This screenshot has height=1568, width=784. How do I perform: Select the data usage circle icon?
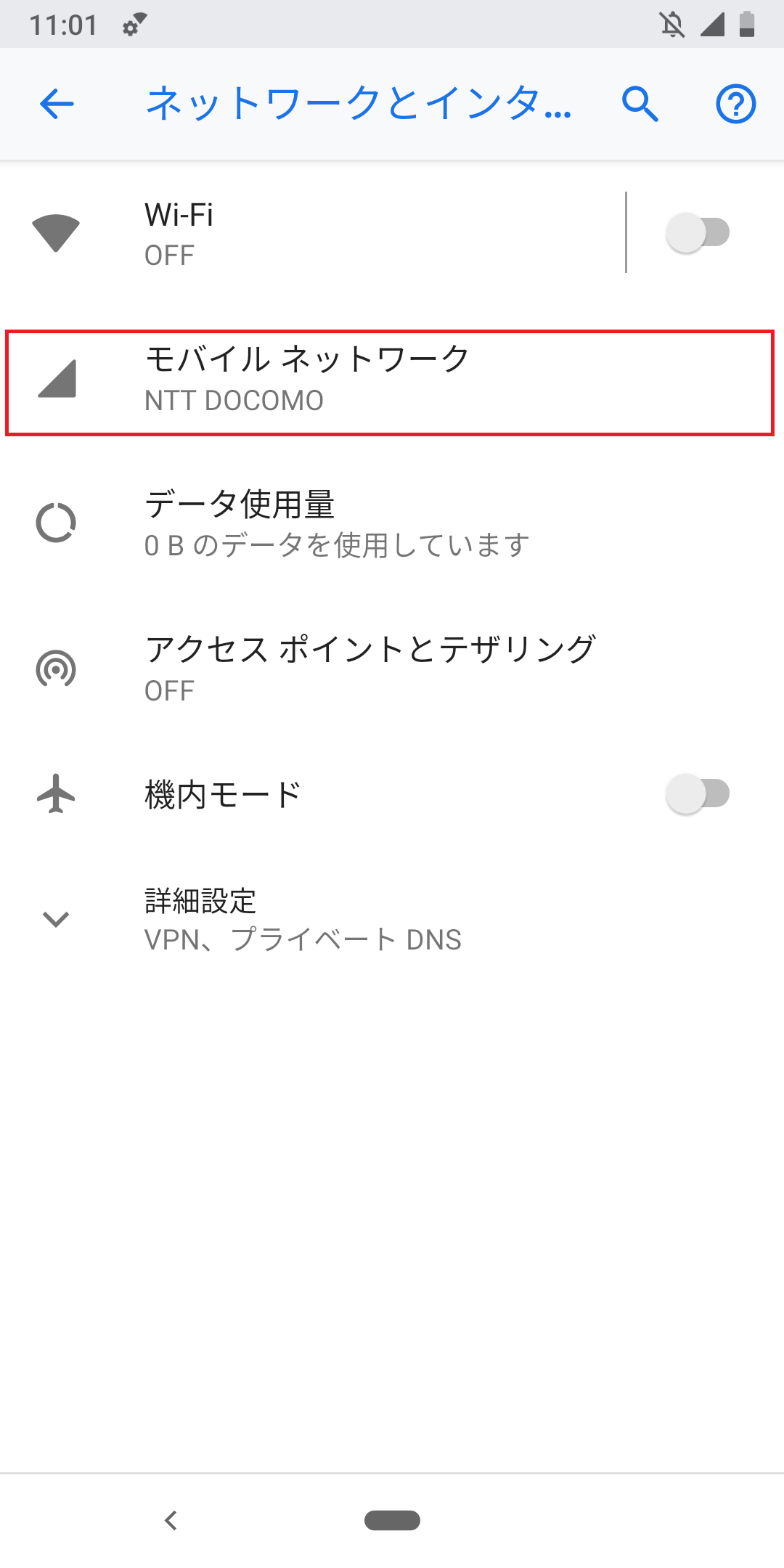pos(54,523)
